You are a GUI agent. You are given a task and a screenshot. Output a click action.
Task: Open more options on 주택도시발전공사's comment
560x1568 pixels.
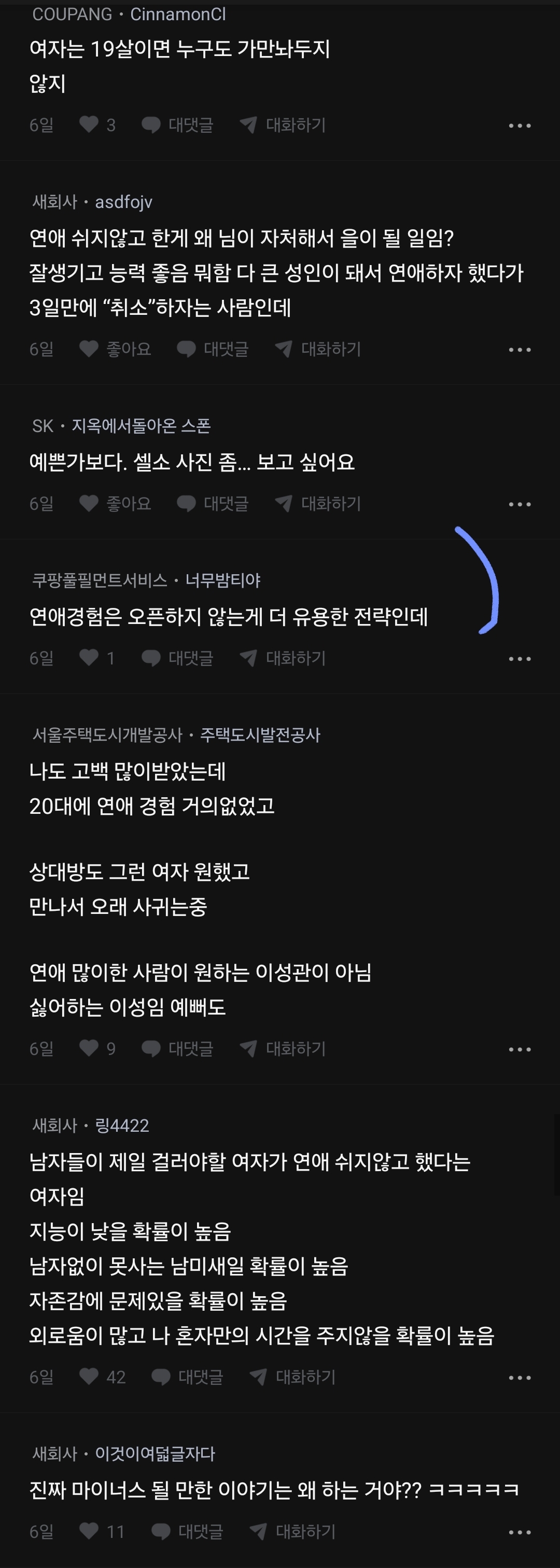coord(519,1049)
